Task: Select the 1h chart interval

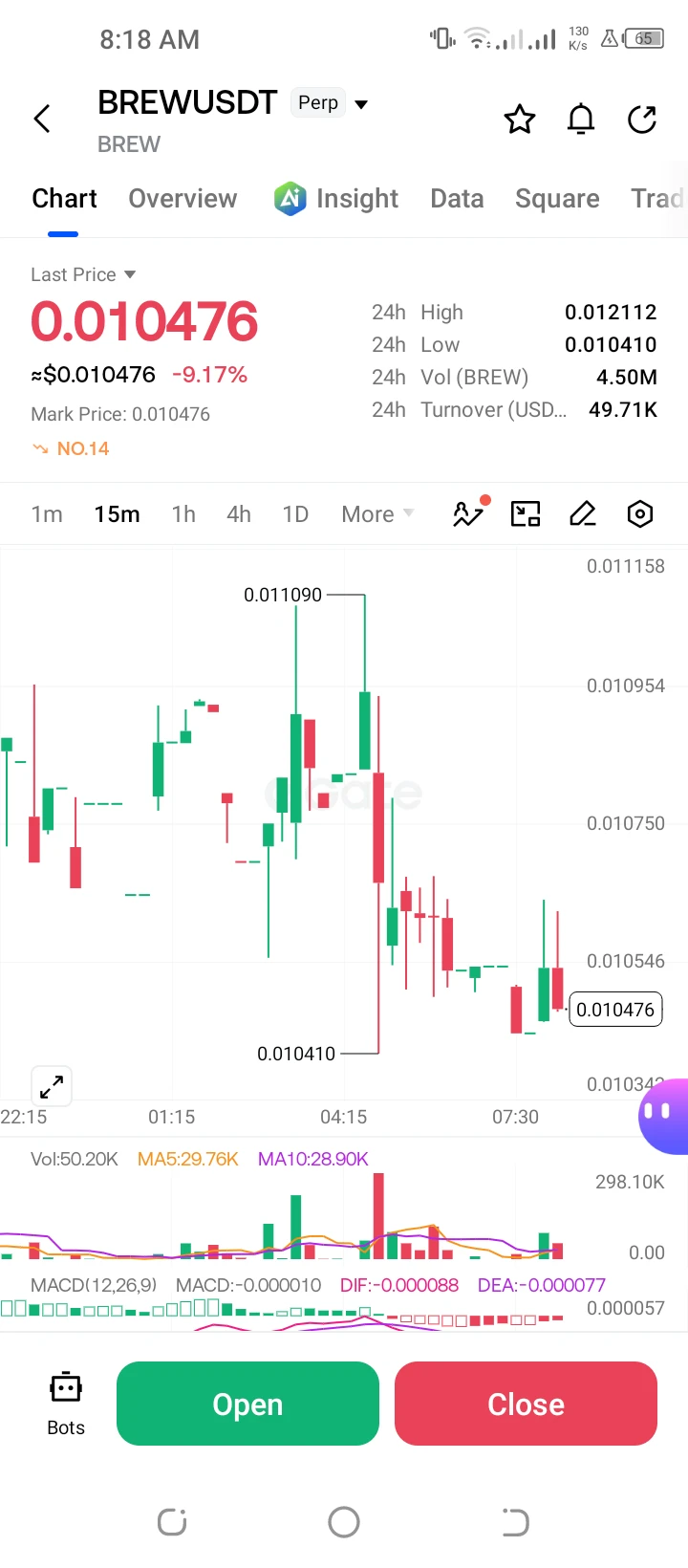Action: (x=183, y=514)
